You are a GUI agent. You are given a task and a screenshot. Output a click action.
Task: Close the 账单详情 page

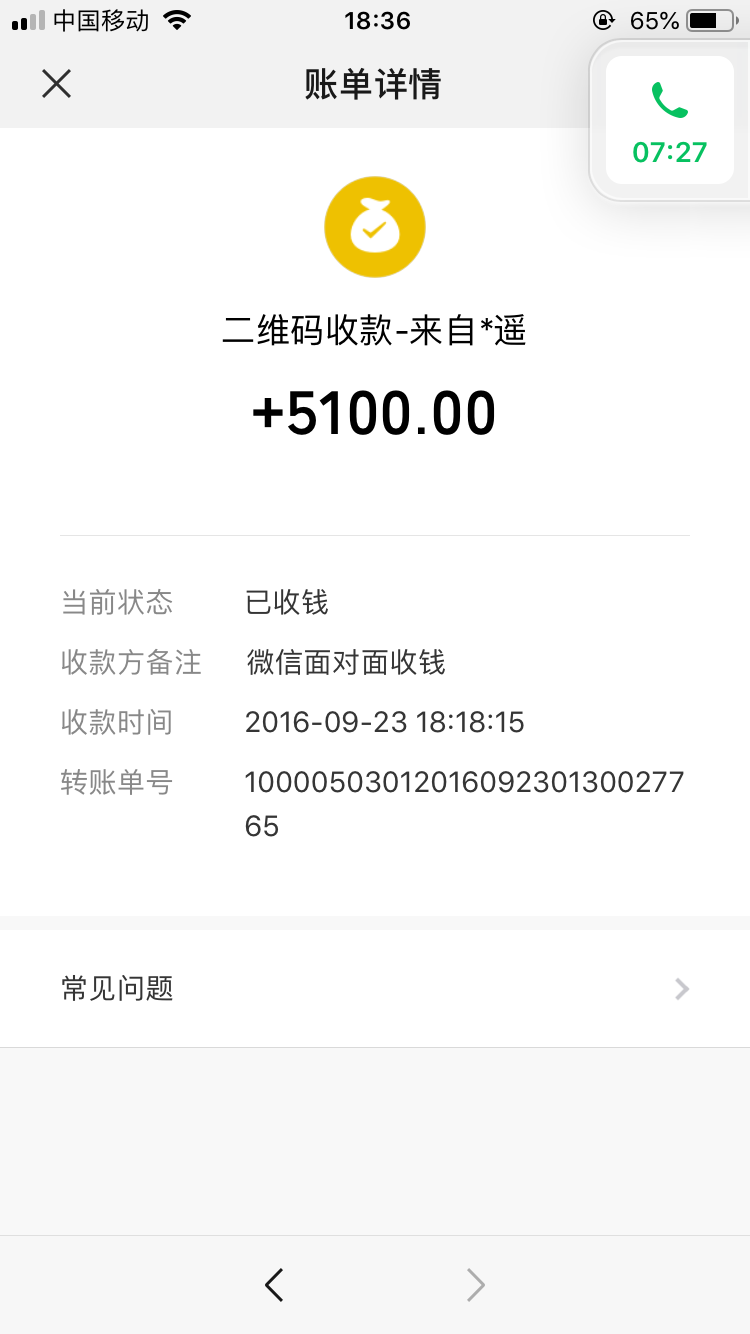tap(57, 84)
